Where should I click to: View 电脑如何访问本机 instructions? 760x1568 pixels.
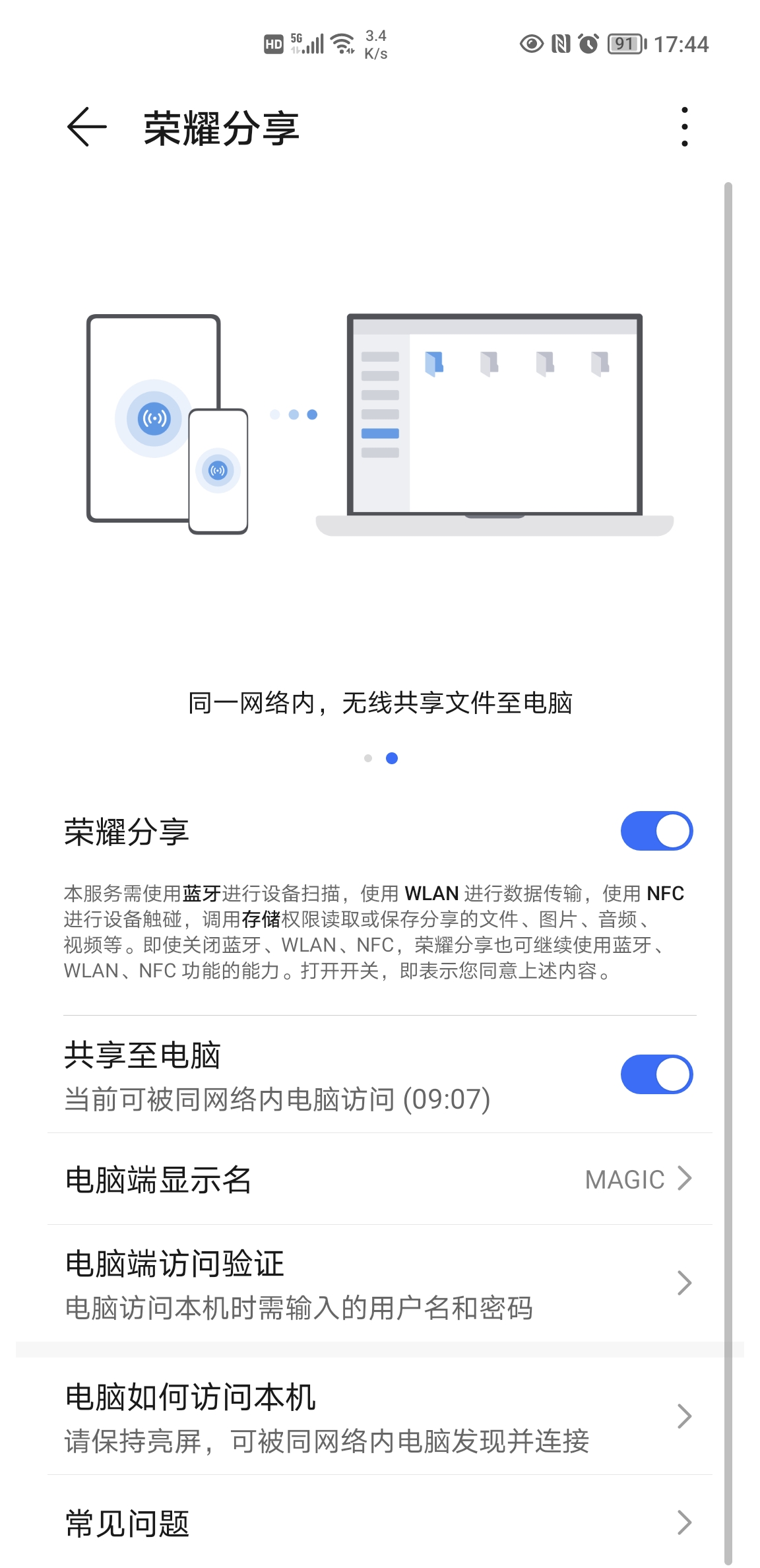coord(380,1416)
